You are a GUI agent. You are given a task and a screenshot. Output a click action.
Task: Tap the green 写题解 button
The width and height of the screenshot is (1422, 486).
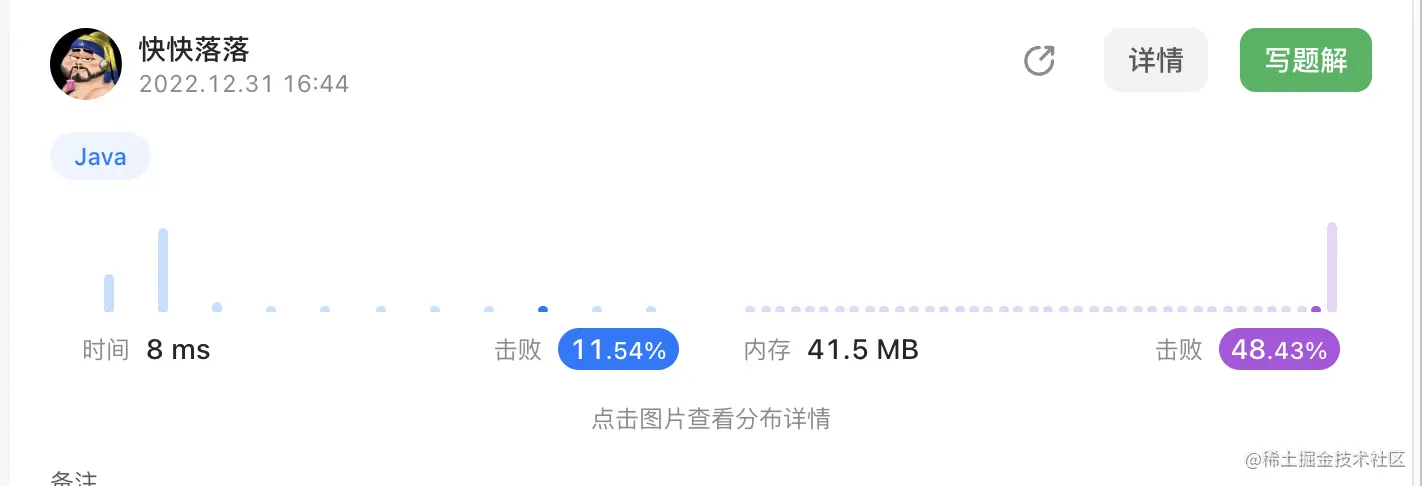(x=1305, y=61)
